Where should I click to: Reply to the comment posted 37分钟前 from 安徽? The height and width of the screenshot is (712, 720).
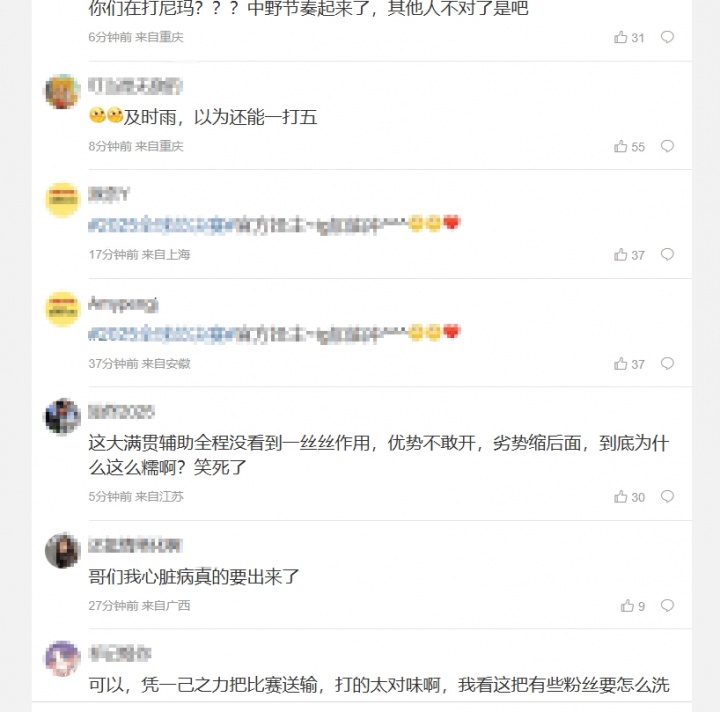[667, 364]
